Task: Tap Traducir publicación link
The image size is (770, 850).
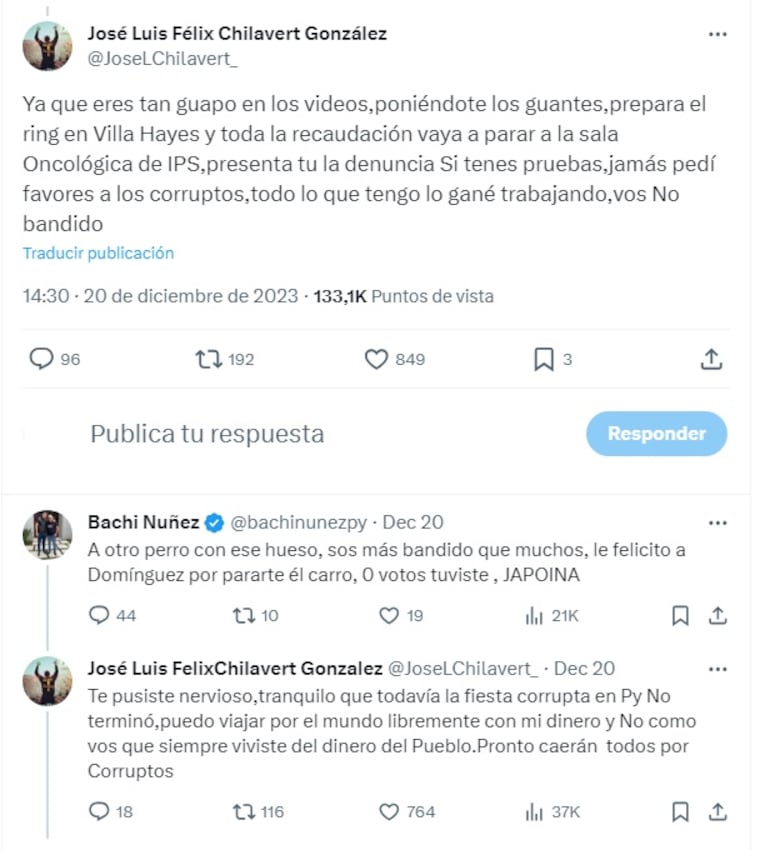Action: (98, 253)
